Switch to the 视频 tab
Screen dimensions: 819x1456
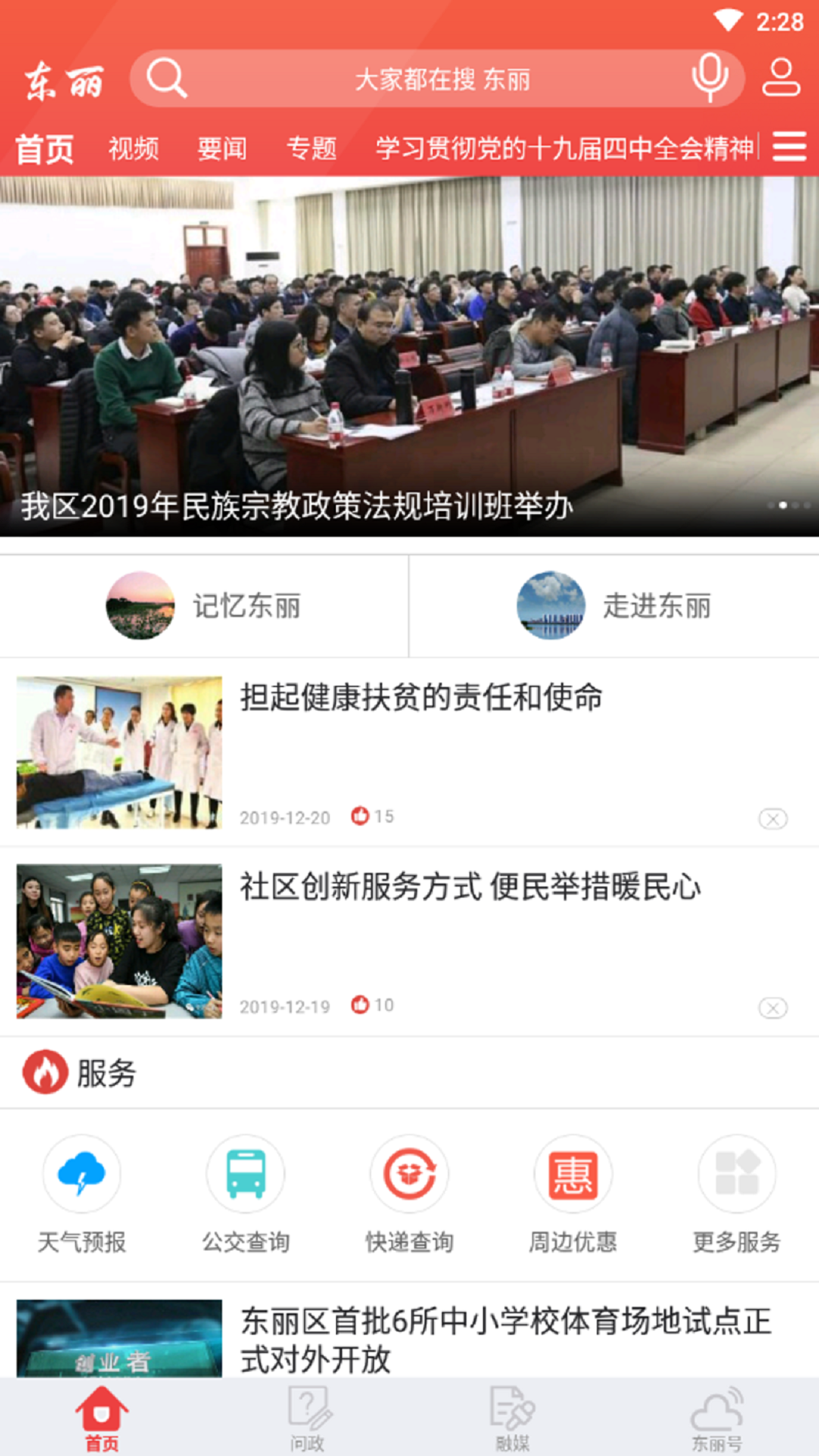(133, 149)
